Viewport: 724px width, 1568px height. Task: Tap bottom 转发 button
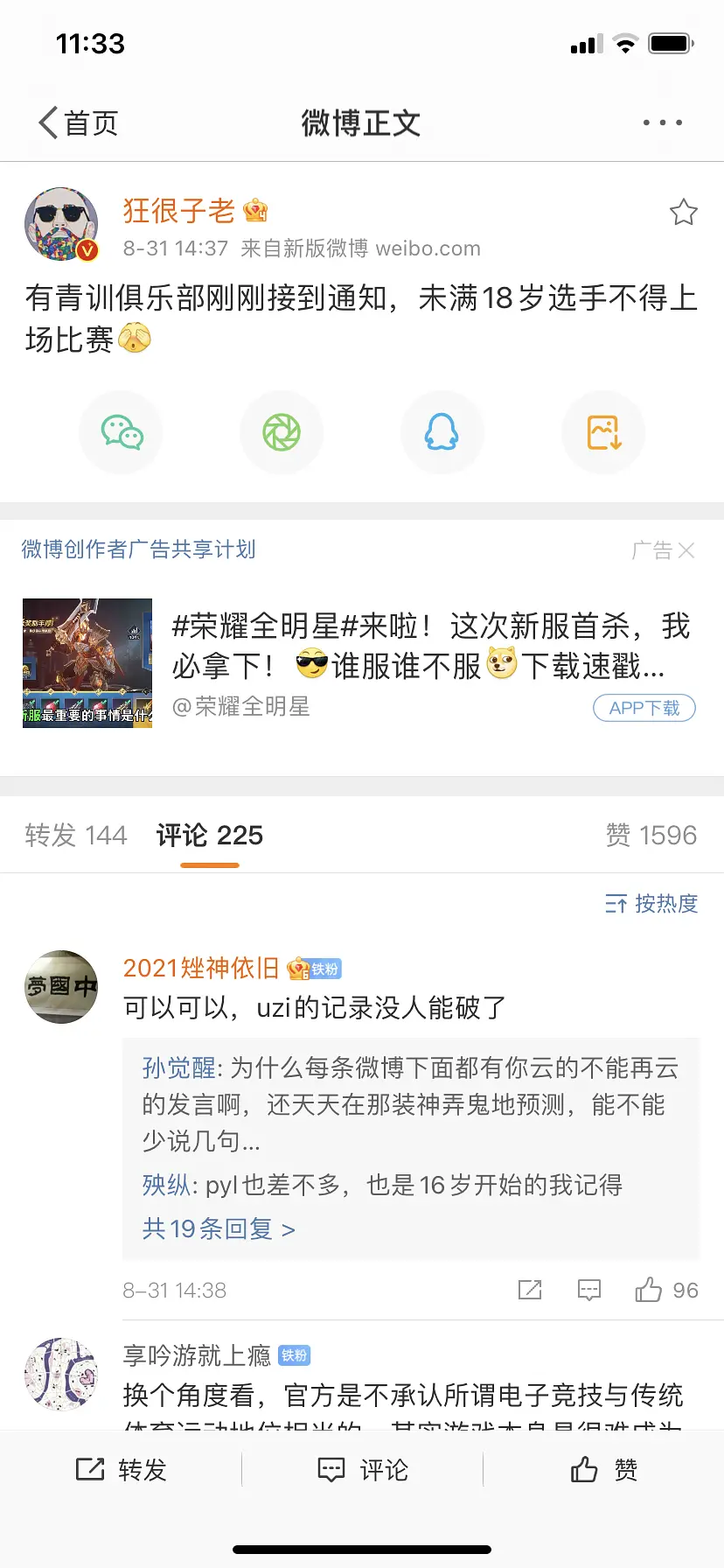click(121, 1470)
